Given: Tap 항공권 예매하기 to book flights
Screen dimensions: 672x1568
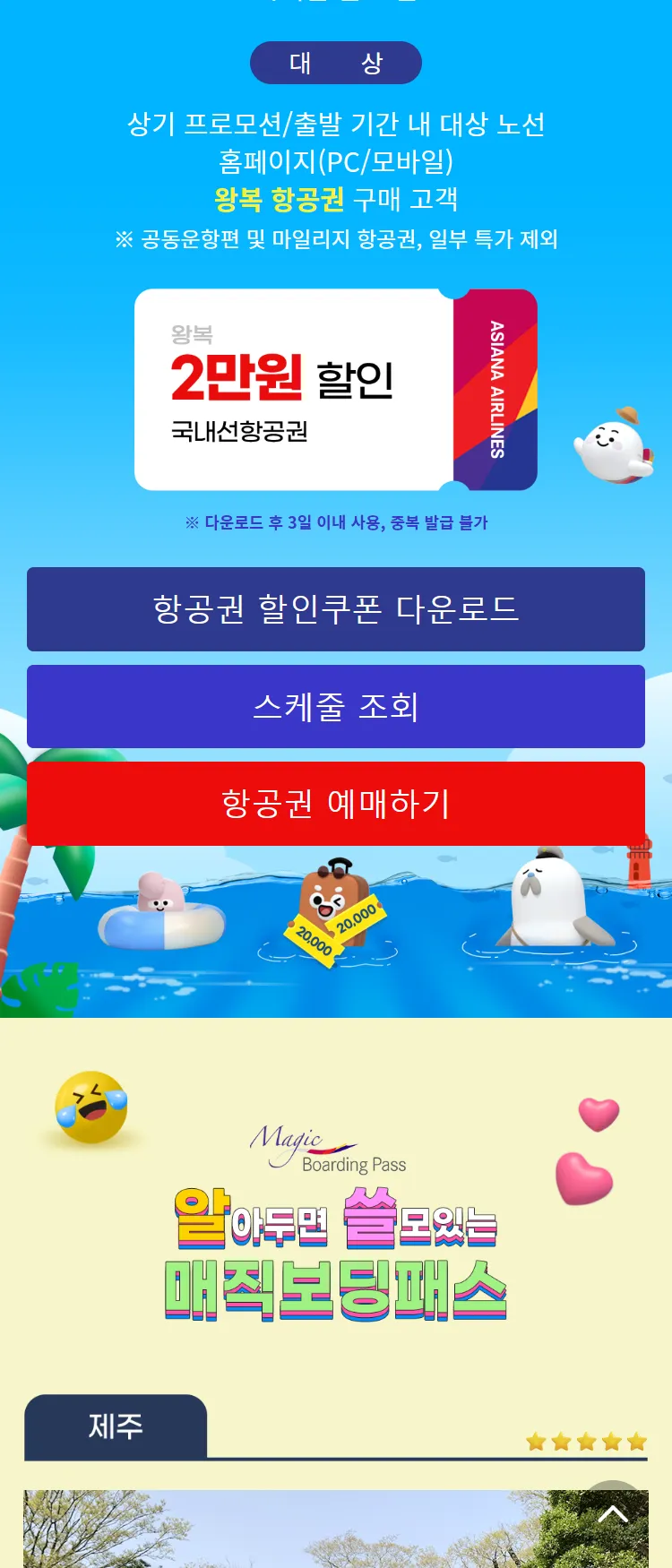Looking at the screenshot, I should (336, 804).
